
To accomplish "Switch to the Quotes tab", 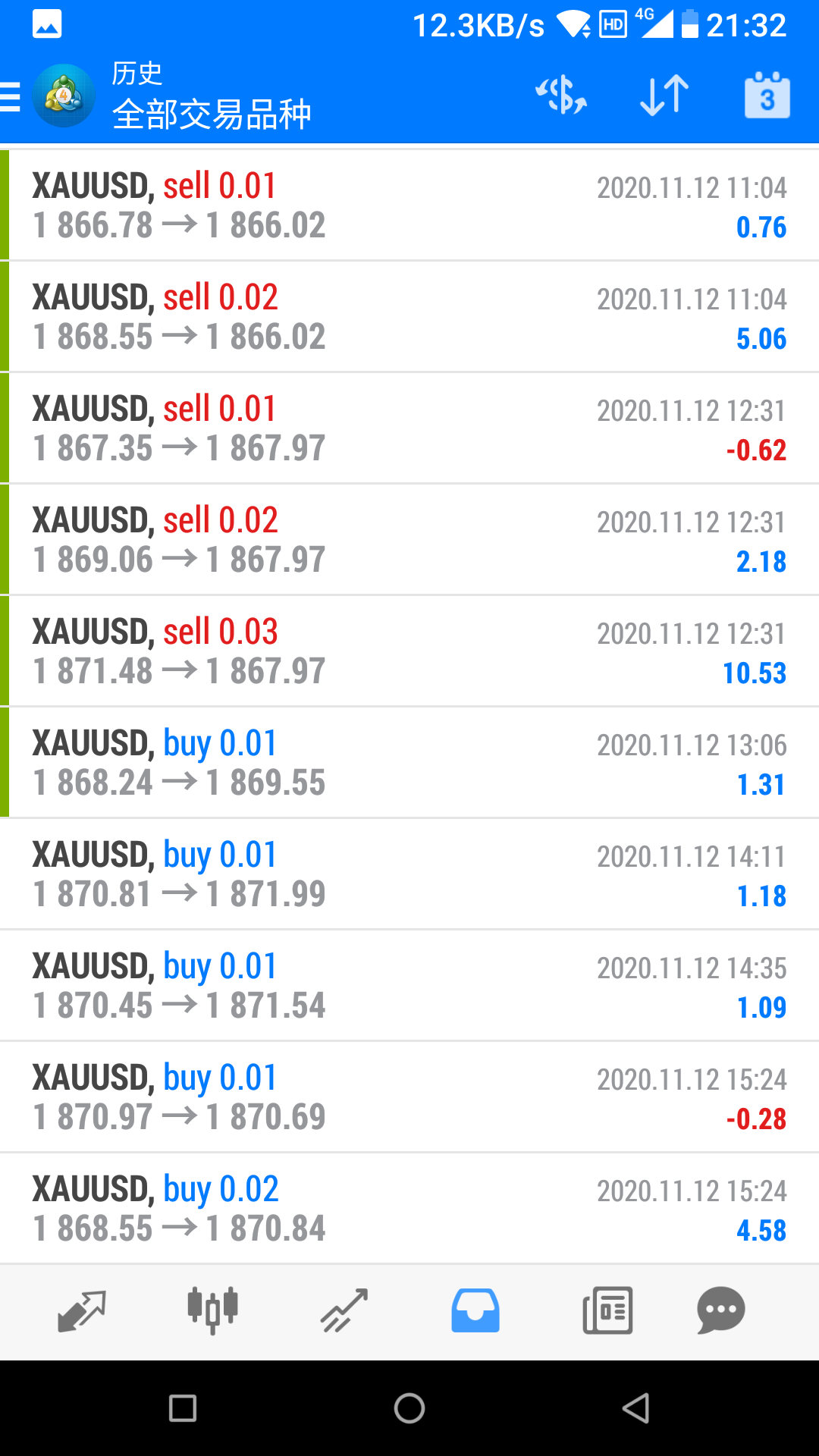I will 82,1310.
